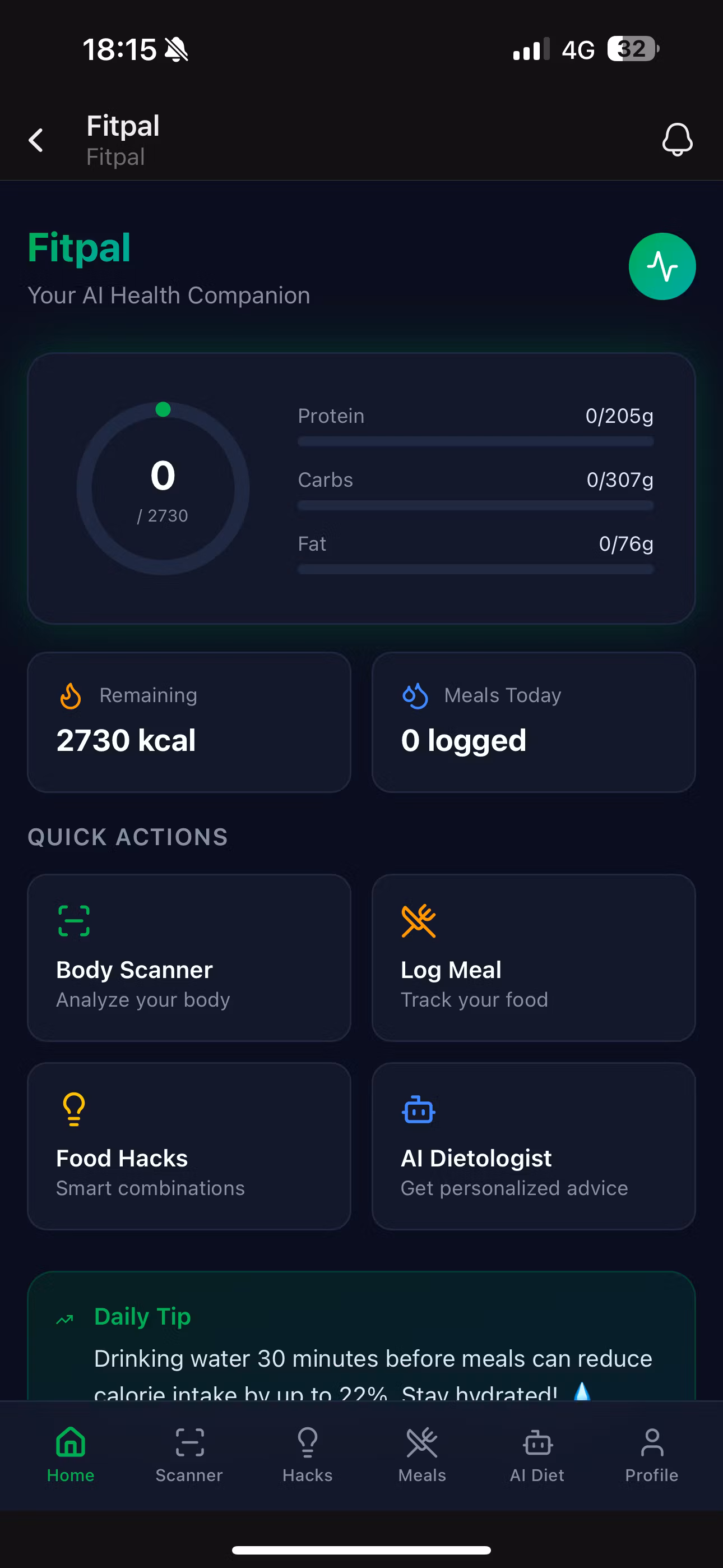Open the notifications bell
The height and width of the screenshot is (1568, 723).
(676, 140)
